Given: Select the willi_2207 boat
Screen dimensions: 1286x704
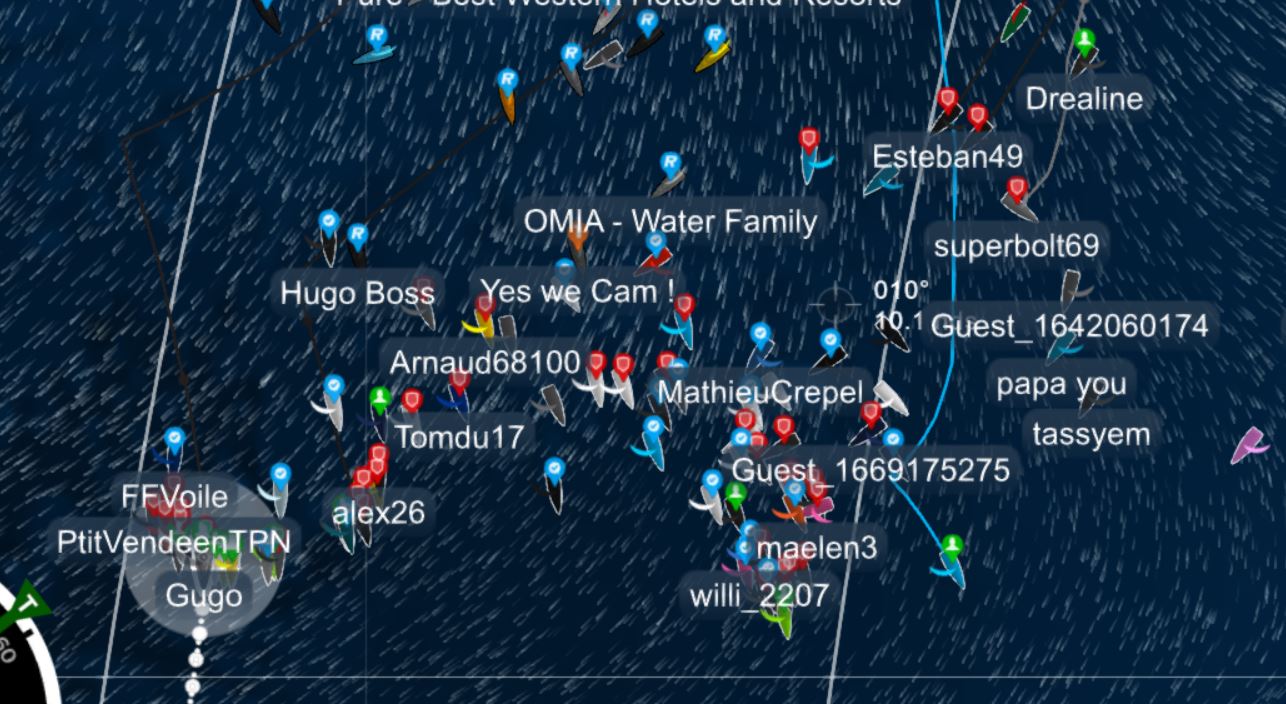Looking at the screenshot, I should (x=759, y=596).
